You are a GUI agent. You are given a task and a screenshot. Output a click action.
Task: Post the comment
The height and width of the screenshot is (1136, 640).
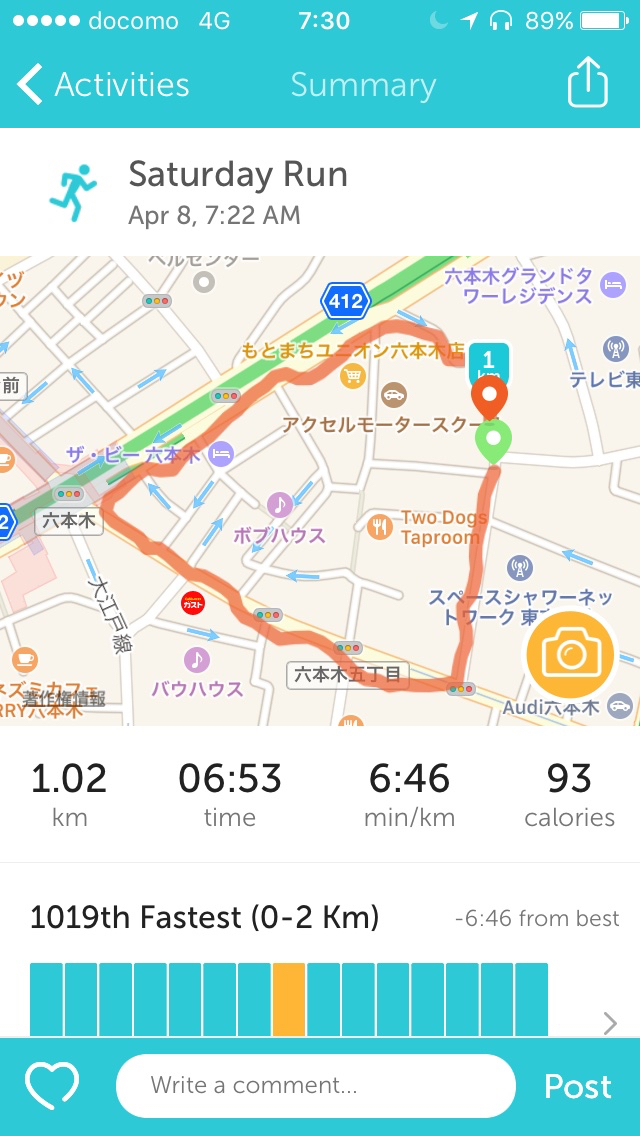pos(577,1087)
